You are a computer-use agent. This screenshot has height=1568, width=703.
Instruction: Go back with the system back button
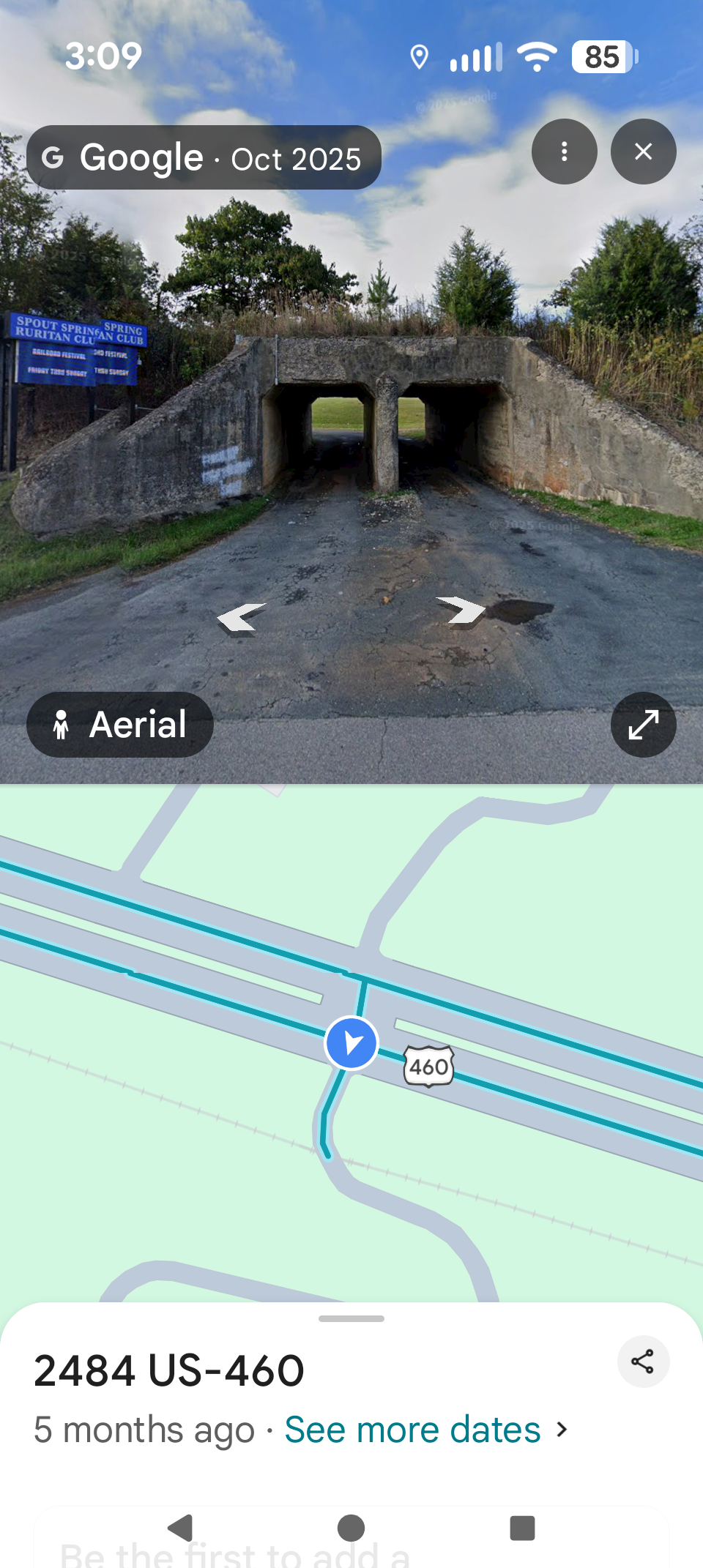pos(180,1528)
